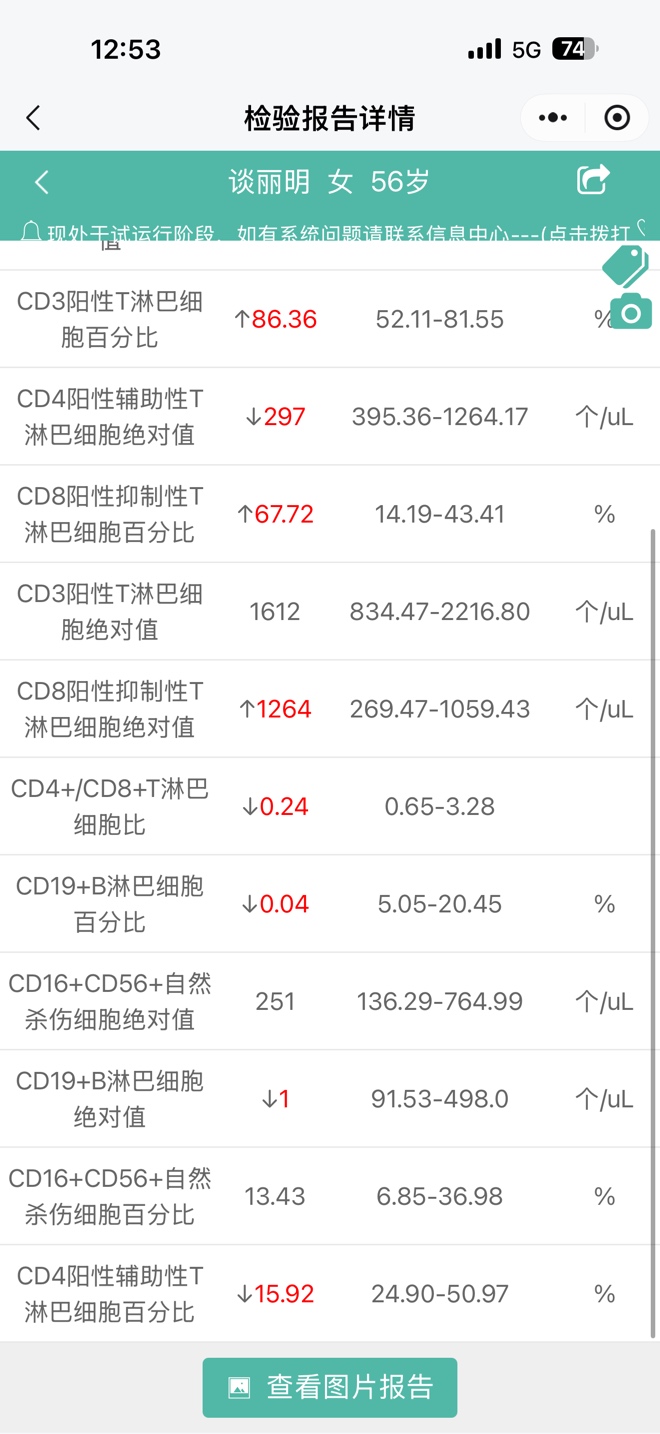Screen dimensions: 660x1434
Task: Return to the previous page in the green bar
Action: [x=41, y=182]
